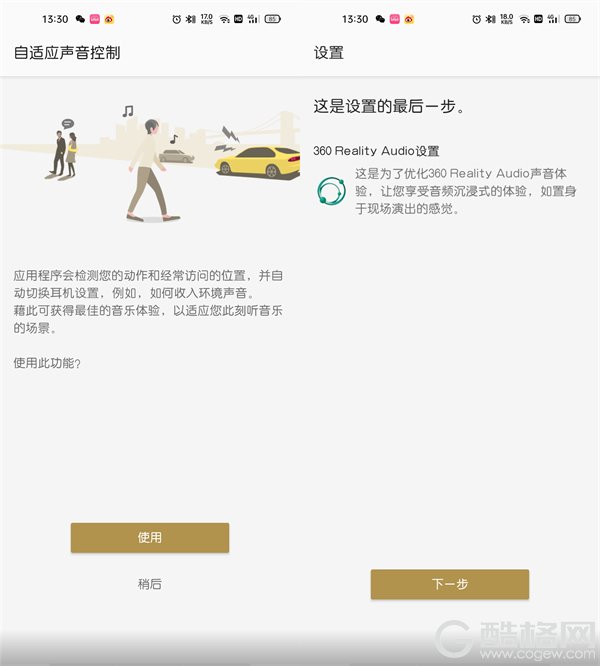Continue with the 下一步 button

tap(450, 584)
